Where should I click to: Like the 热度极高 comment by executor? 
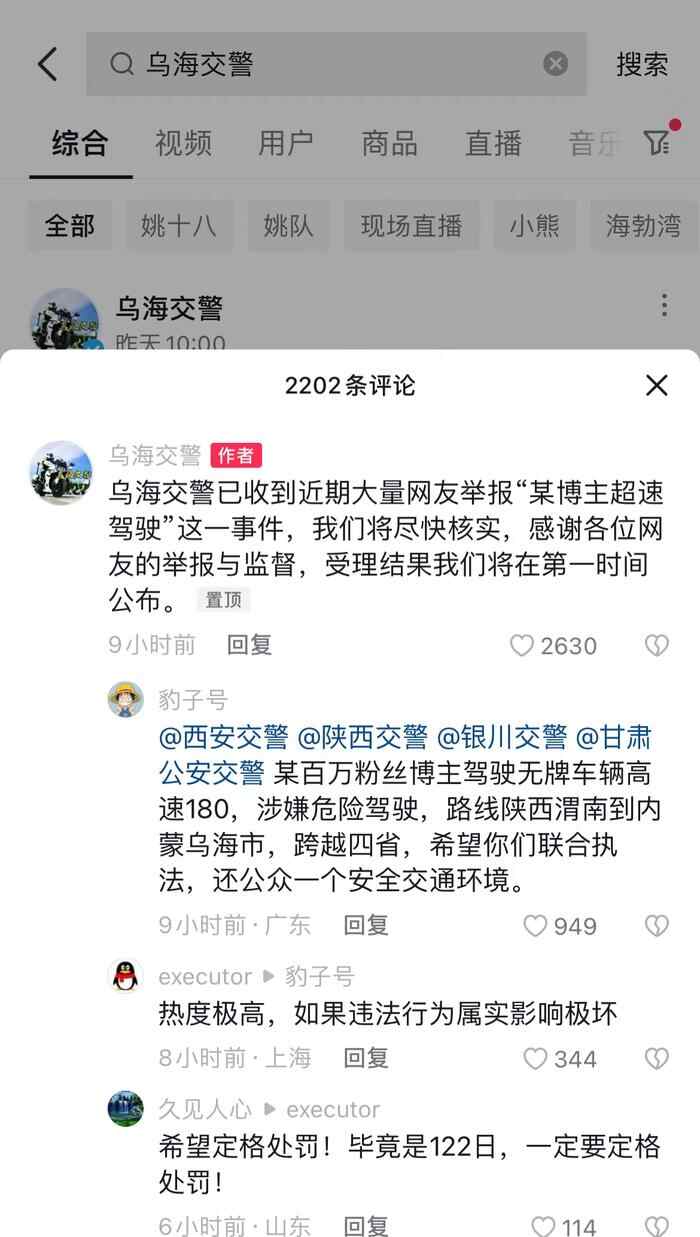point(536,1059)
